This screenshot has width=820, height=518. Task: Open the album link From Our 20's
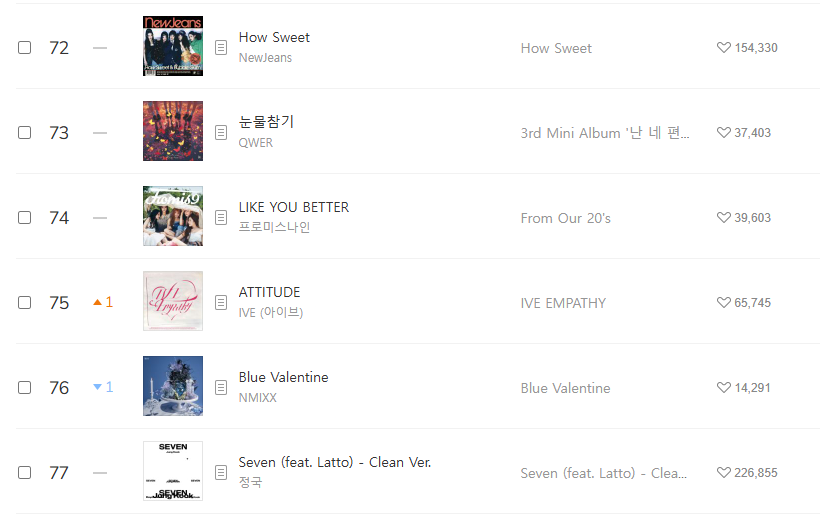(x=566, y=218)
